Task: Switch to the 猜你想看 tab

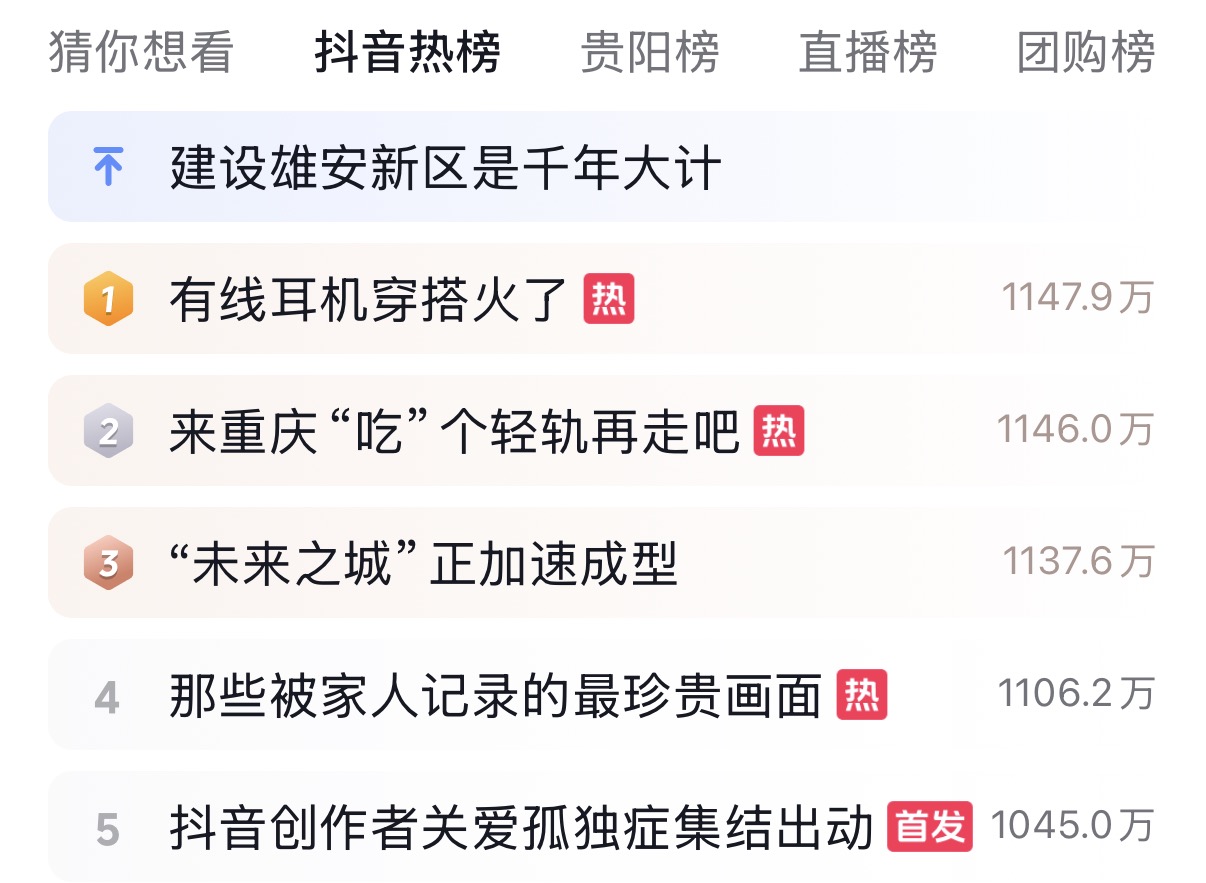Action: [141, 53]
